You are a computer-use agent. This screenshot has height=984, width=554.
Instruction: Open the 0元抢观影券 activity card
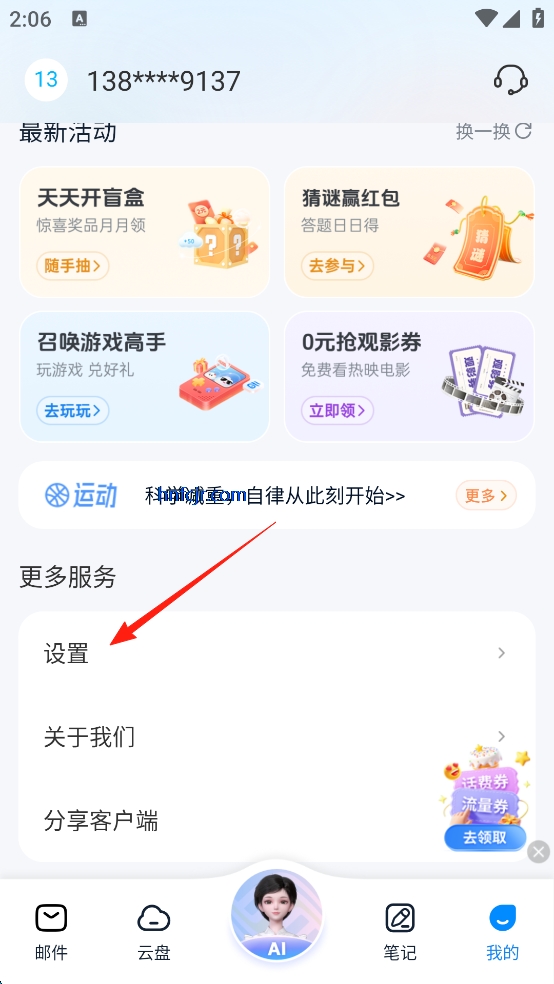(x=409, y=377)
